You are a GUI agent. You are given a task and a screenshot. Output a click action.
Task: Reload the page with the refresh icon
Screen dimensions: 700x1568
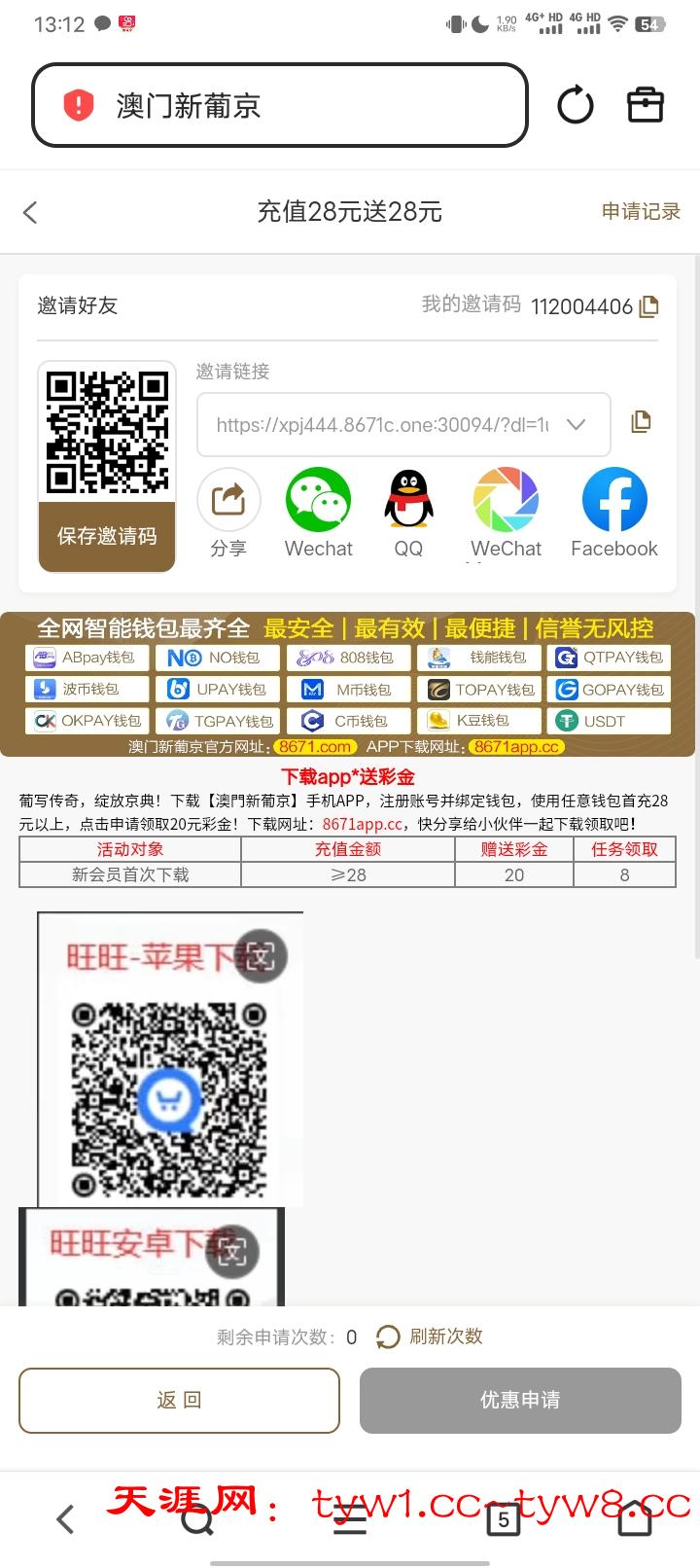575,105
